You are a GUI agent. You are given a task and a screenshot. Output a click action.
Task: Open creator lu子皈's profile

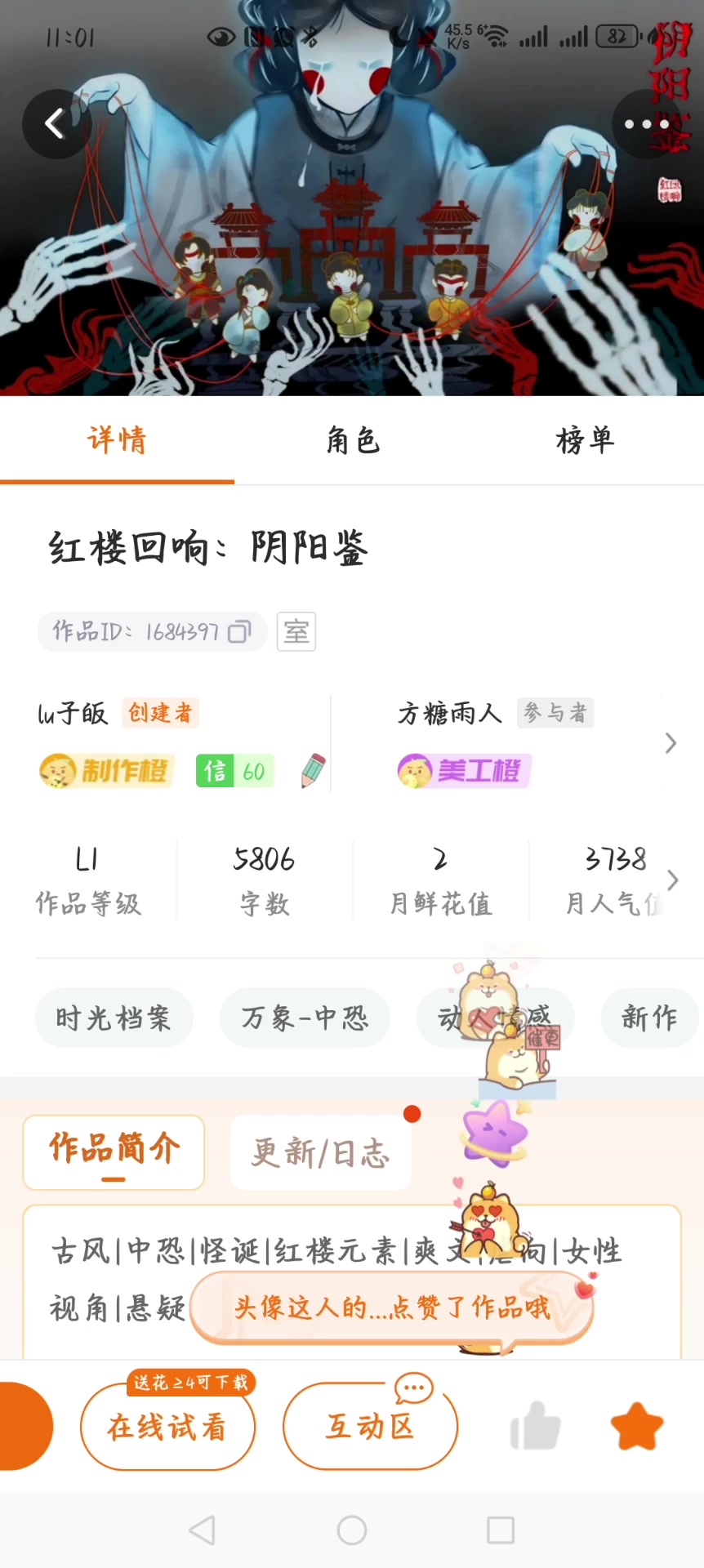pyautogui.click(x=73, y=713)
